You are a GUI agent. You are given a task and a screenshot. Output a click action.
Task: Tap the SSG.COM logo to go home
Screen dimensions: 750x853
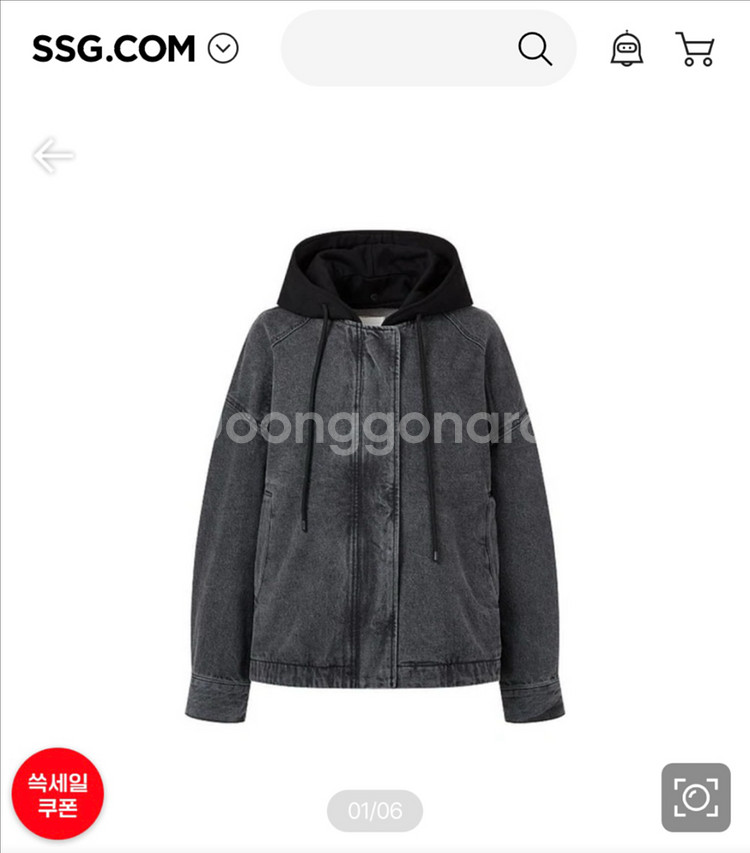[113, 47]
